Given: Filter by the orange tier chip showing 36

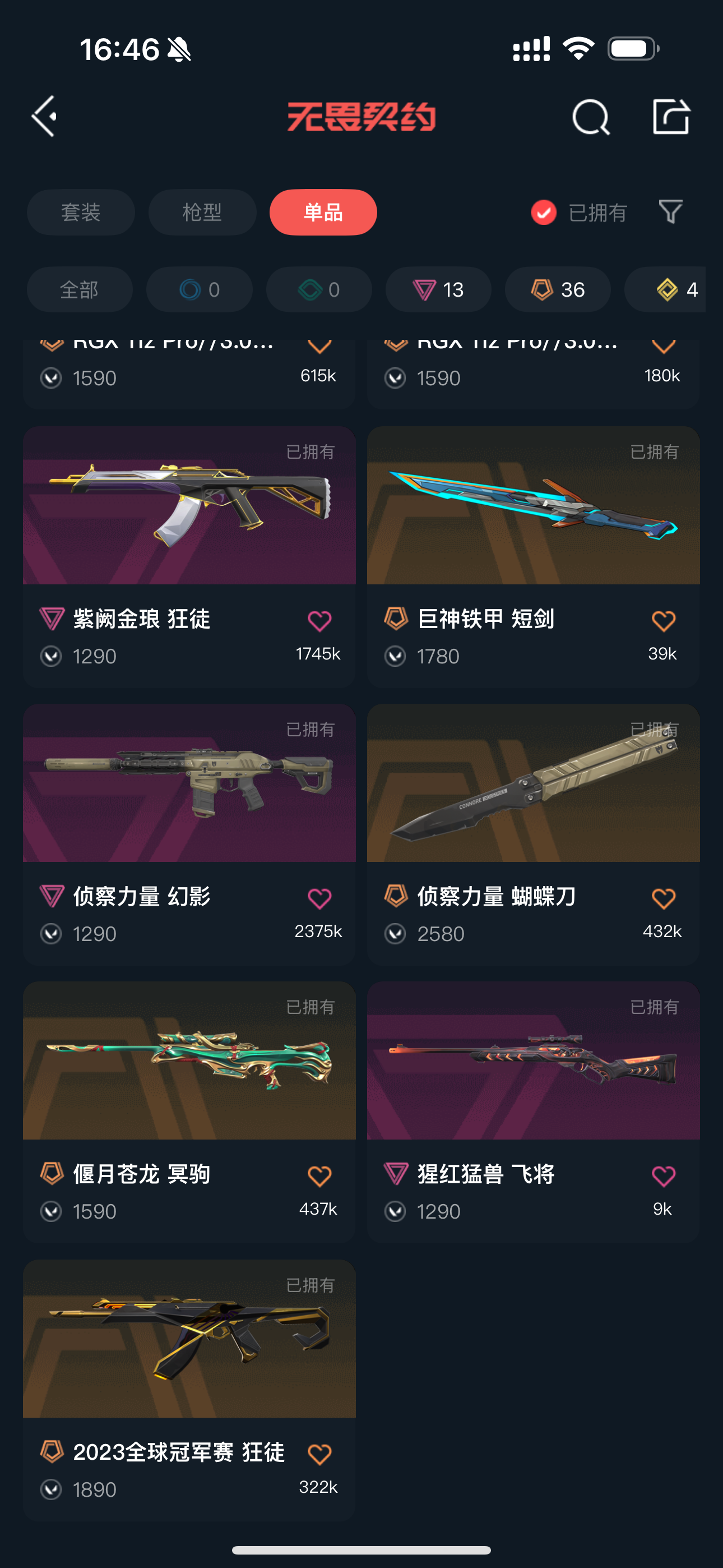Looking at the screenshot, I should coord(558,290).
